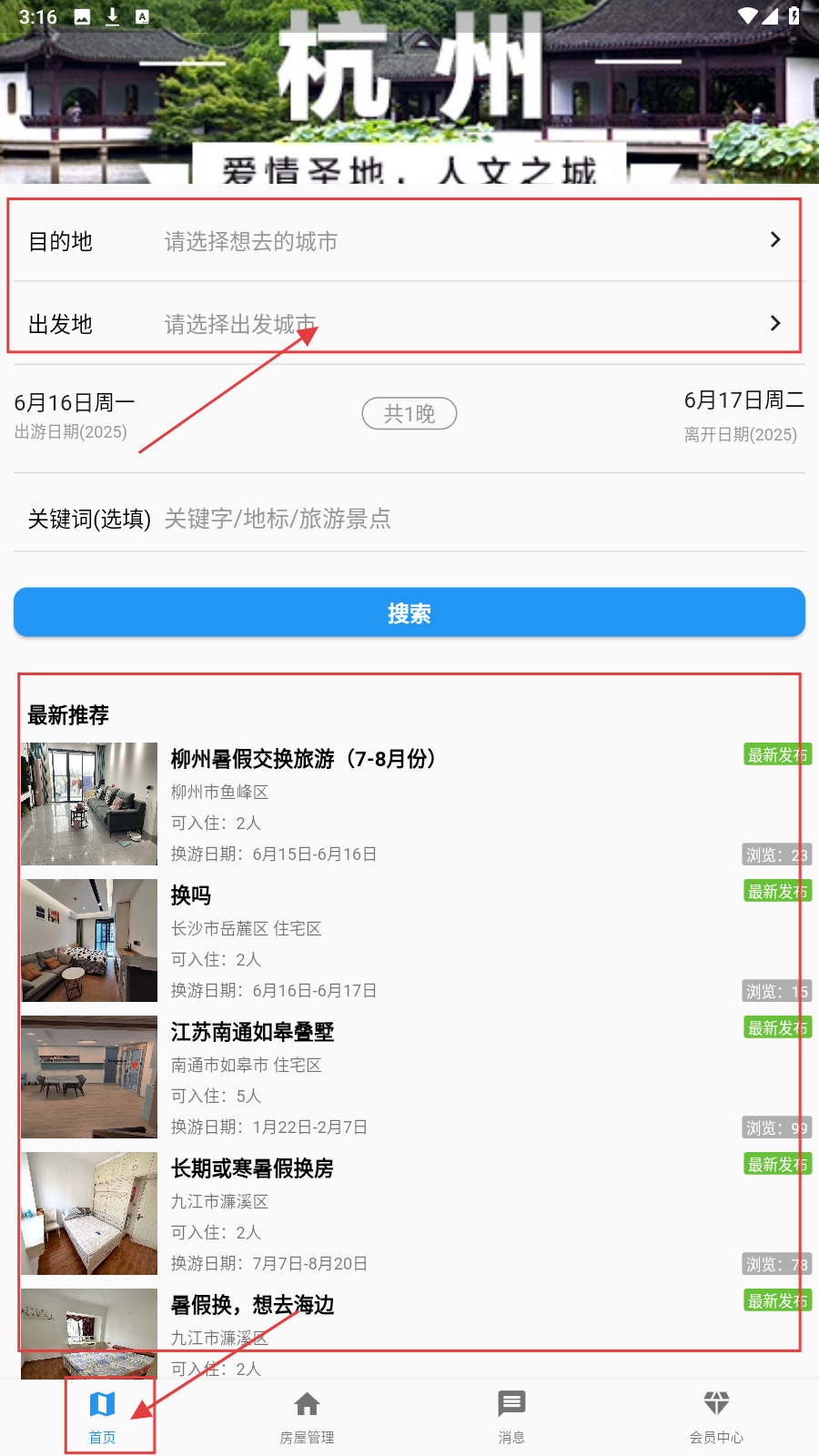Screen dimensions: 819x1456
Task: Select the 首页 home tab
Action: coord(103,1417)
